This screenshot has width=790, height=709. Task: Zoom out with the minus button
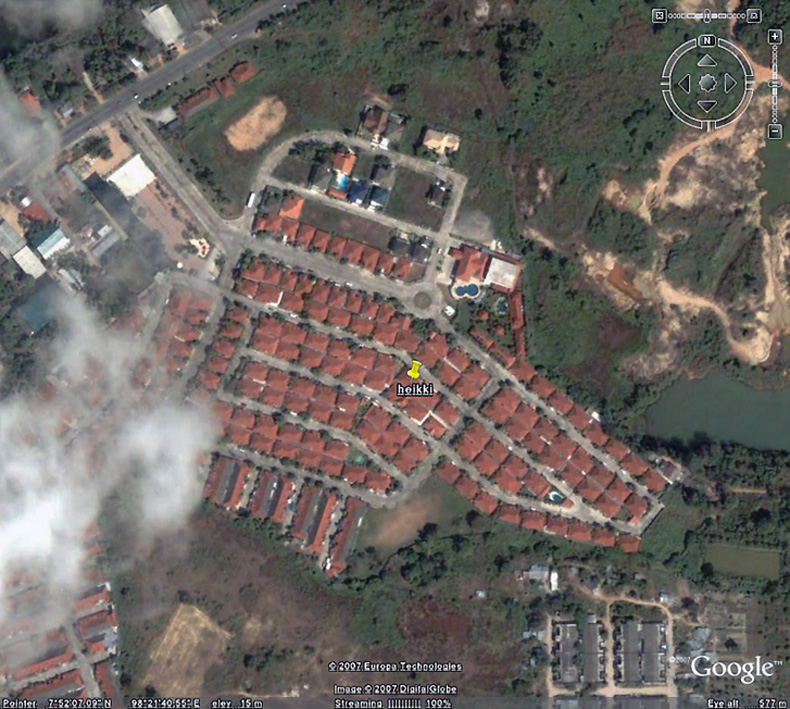[775, 131]
